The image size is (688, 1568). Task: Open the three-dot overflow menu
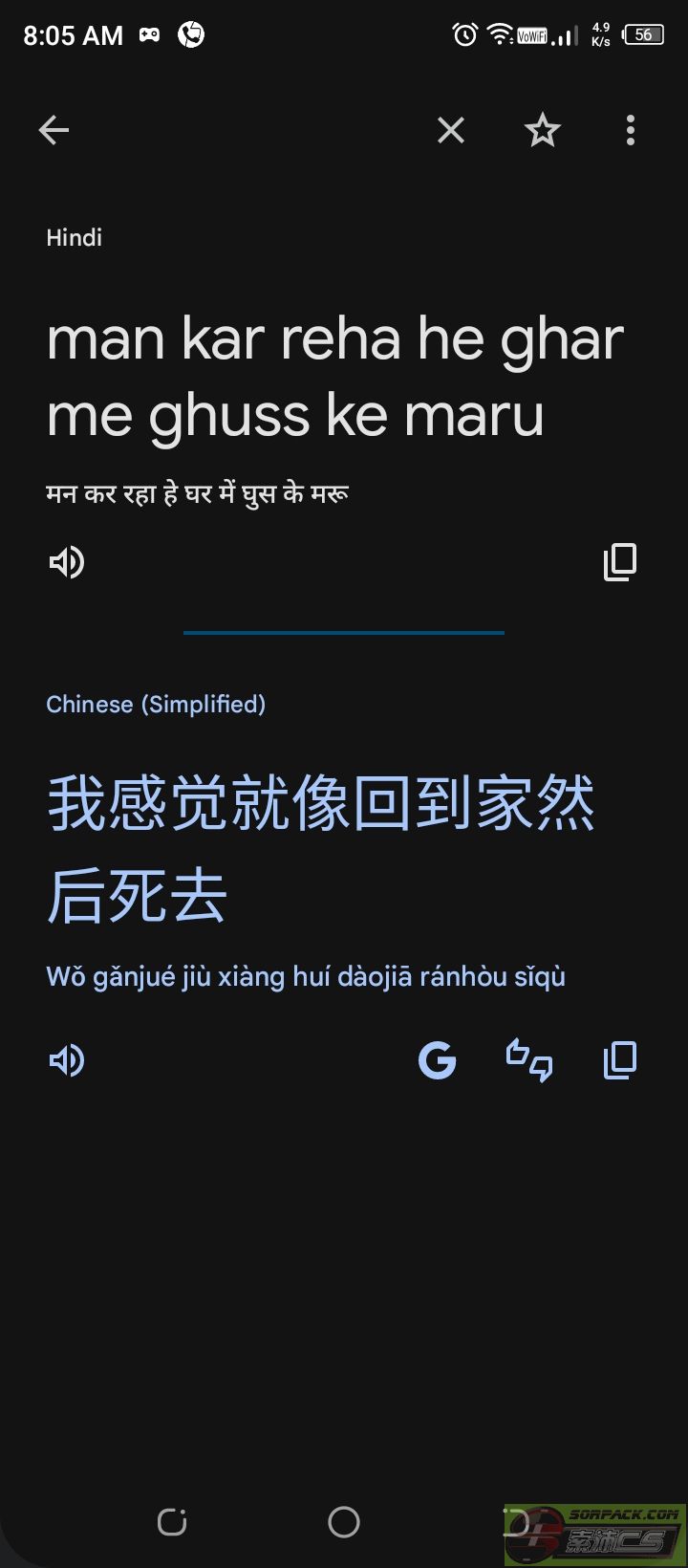(630, 130)
